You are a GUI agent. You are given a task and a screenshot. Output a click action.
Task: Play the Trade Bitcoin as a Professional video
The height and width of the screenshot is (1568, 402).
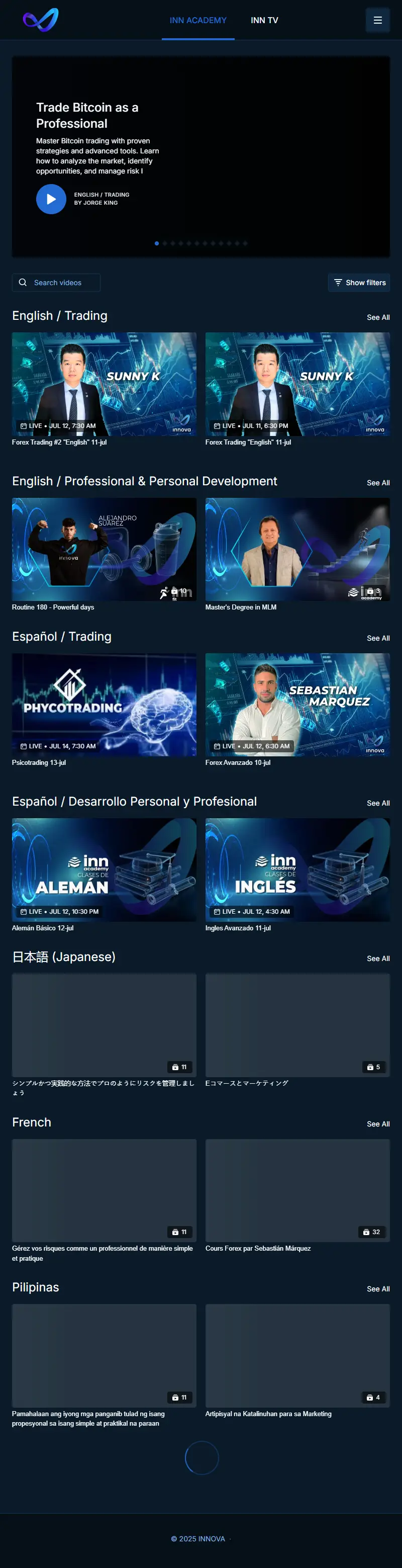(x=51, y=199)
